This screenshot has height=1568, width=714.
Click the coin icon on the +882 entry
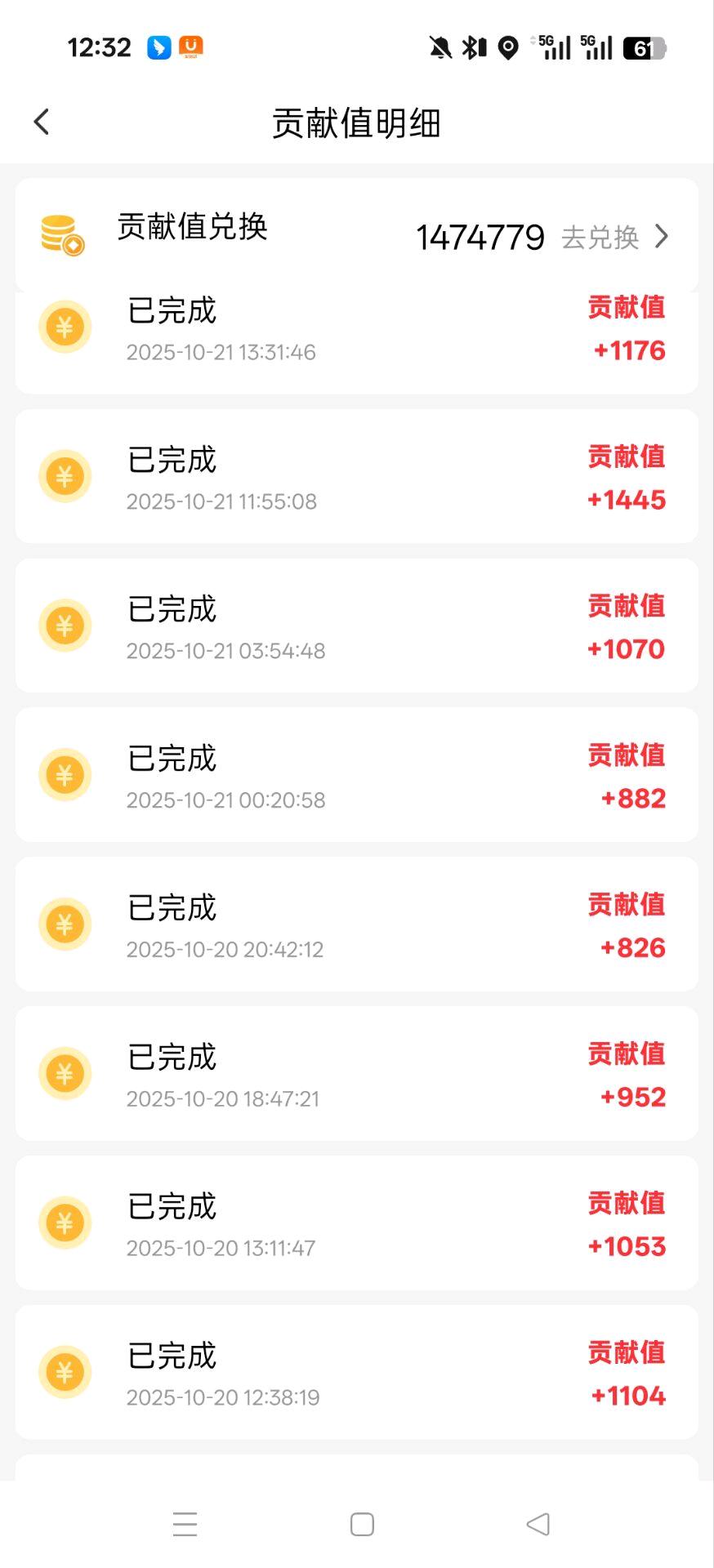[x=65, y=774]
